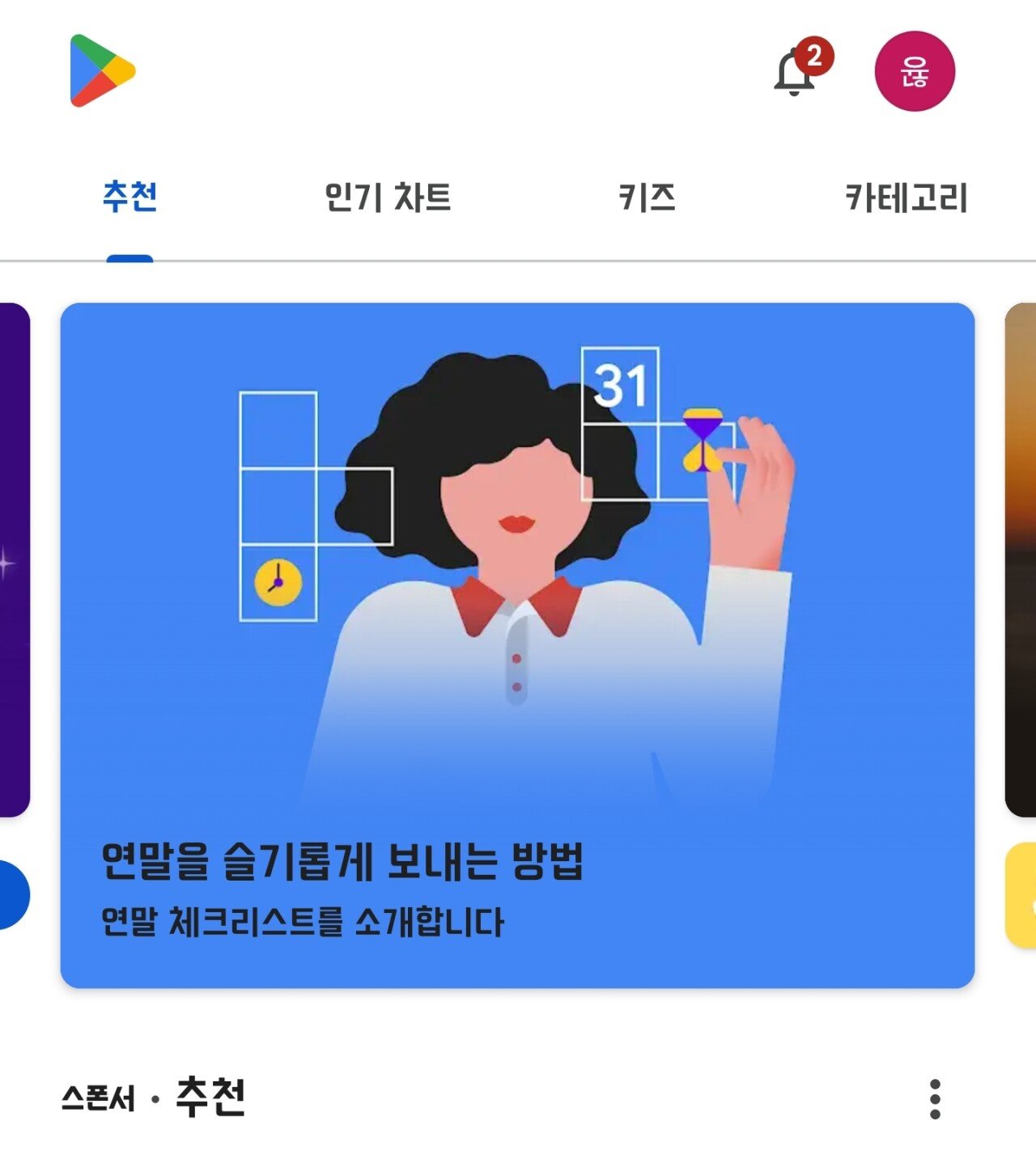Screen dimensions: 1036x1159
Task: Open the 연말을 슬기롭게 보내는 방법 card
Action: [517, 645]
